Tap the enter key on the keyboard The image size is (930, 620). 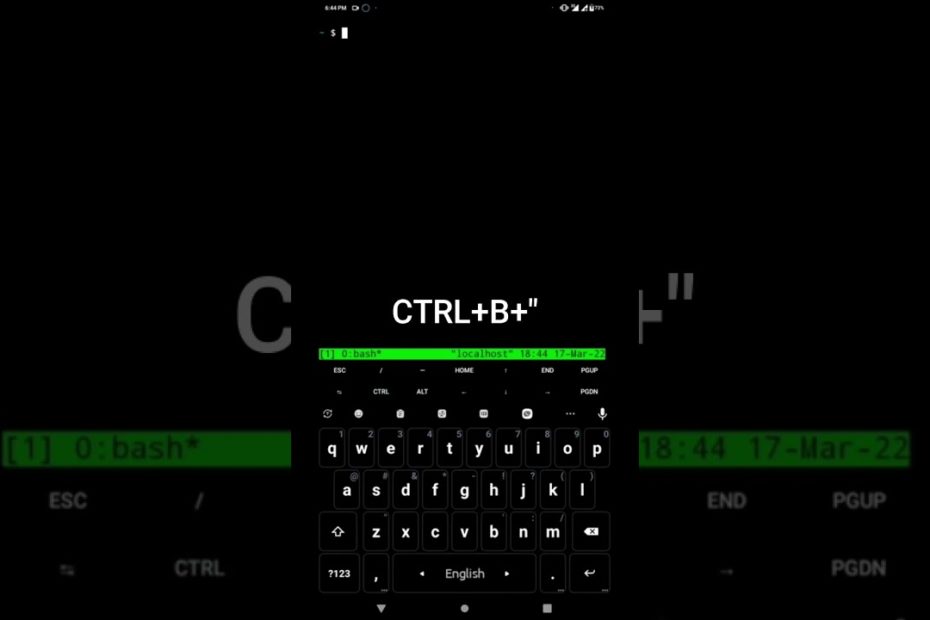[590, 574]
